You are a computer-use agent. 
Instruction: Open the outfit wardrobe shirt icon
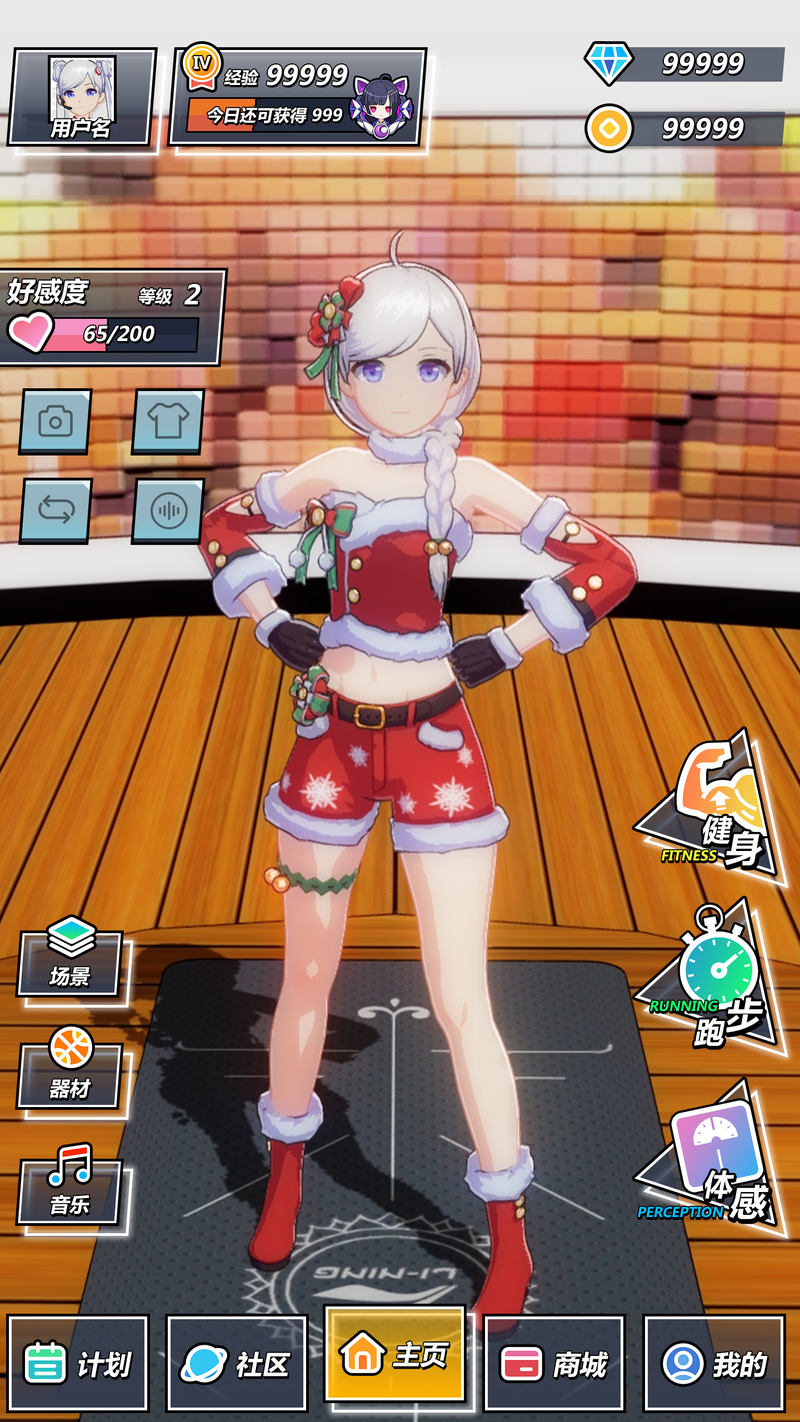(167, 421)
